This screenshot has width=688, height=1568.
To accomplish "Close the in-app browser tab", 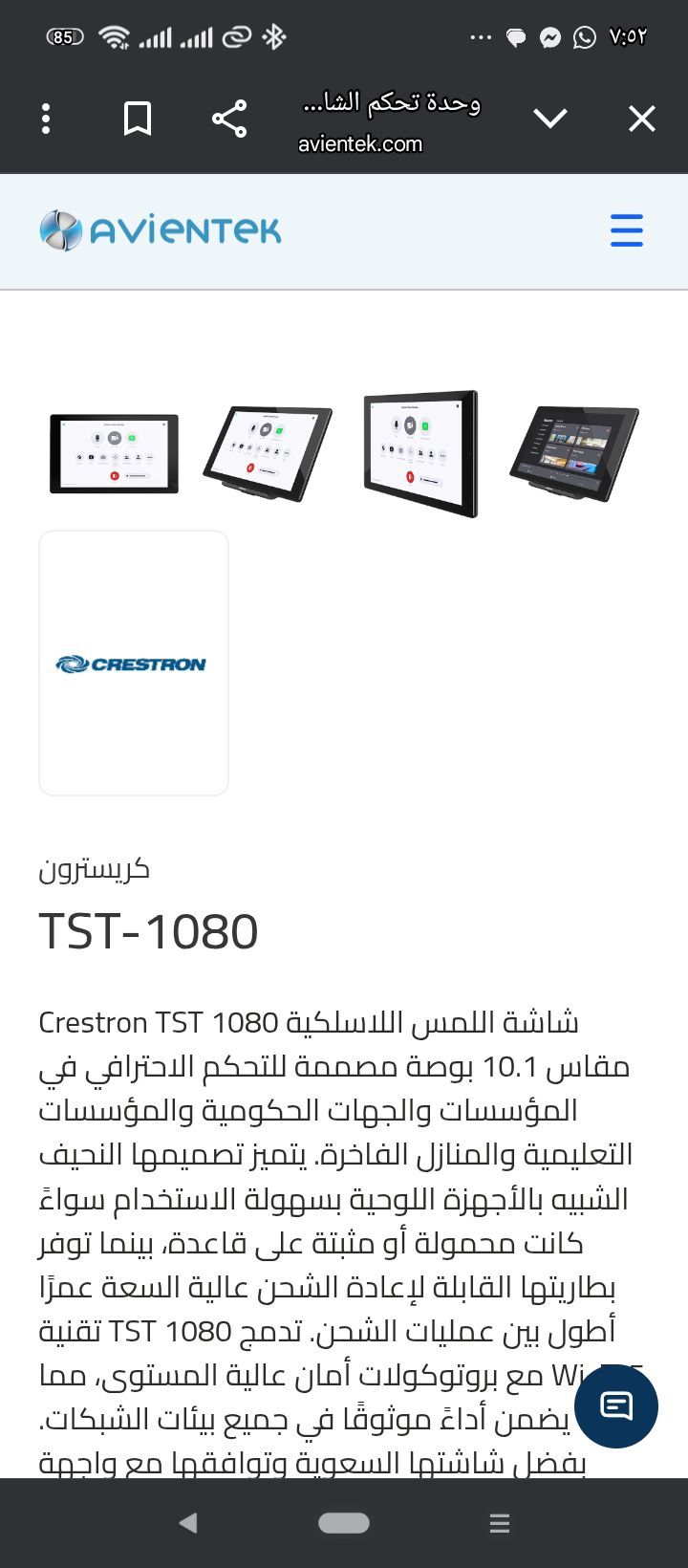I will (641, 119).
